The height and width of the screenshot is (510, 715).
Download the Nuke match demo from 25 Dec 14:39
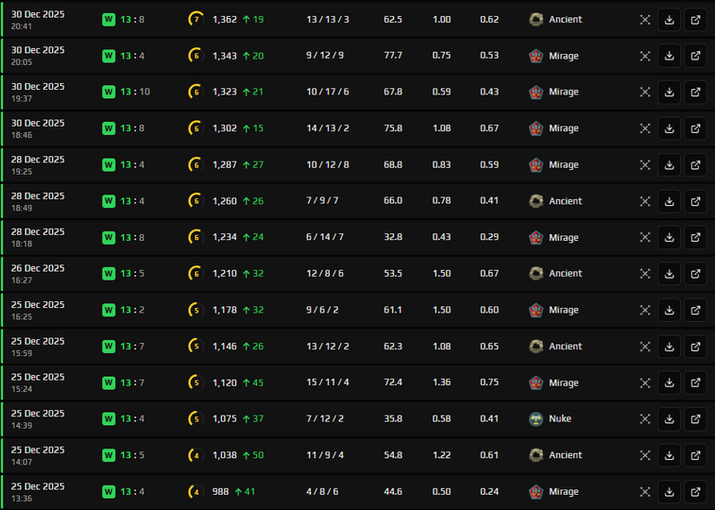(x=669, y=419)
